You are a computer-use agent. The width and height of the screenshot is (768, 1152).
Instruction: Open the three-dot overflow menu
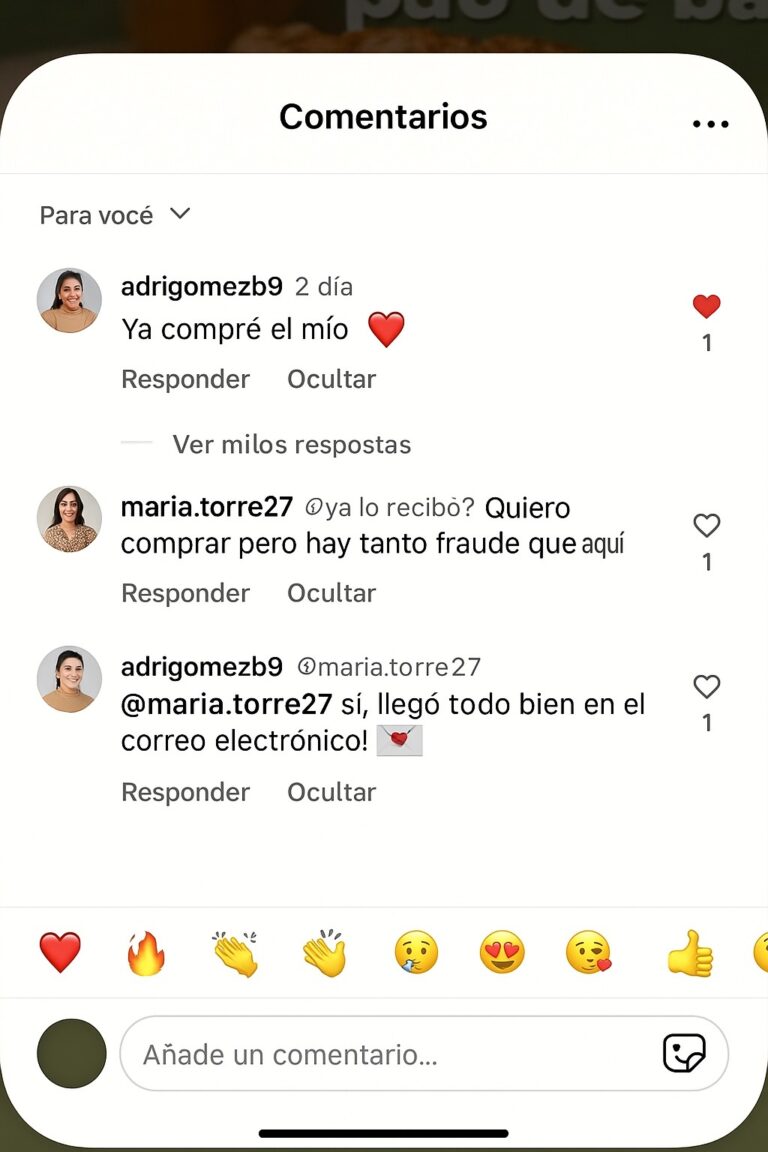[x=710, y=124]
